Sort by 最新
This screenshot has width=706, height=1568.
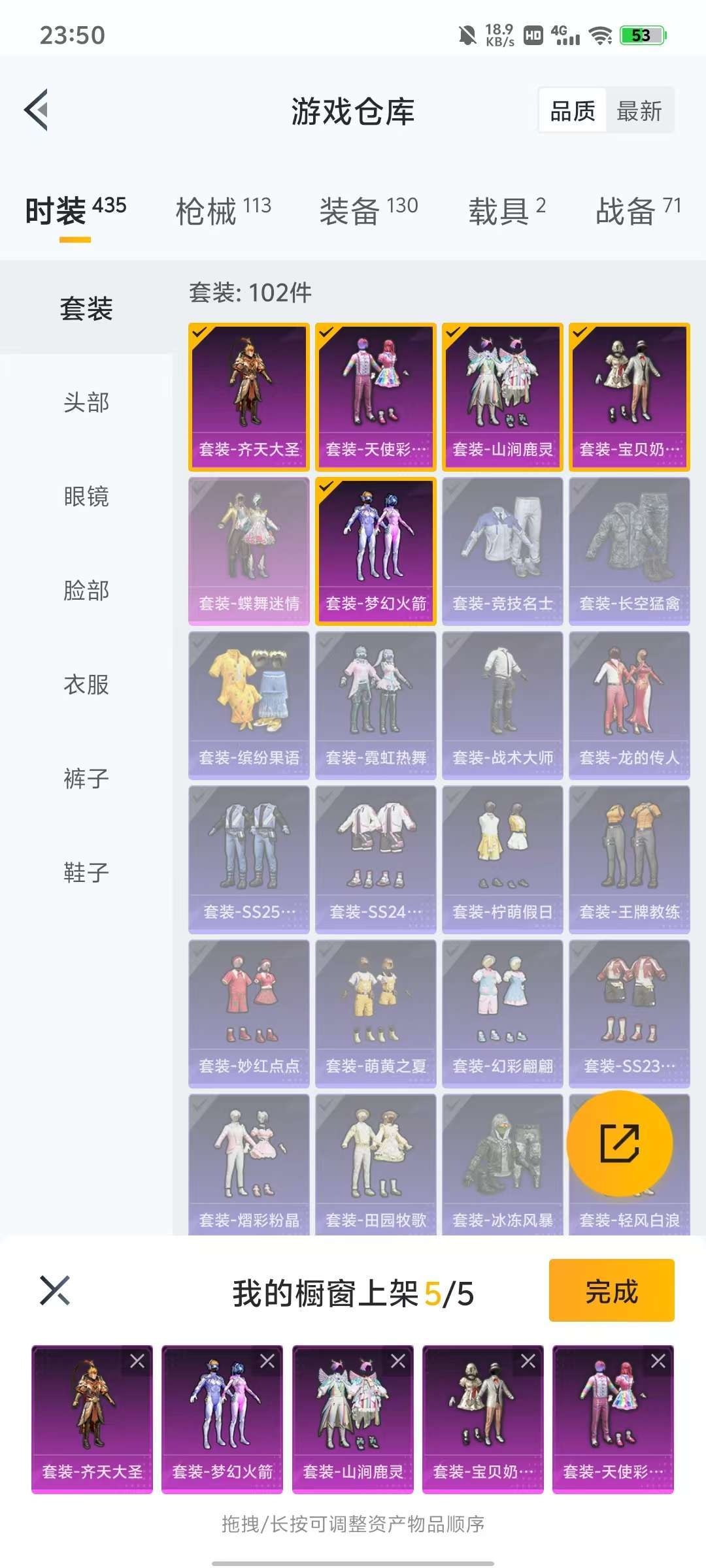coord(639,110)
